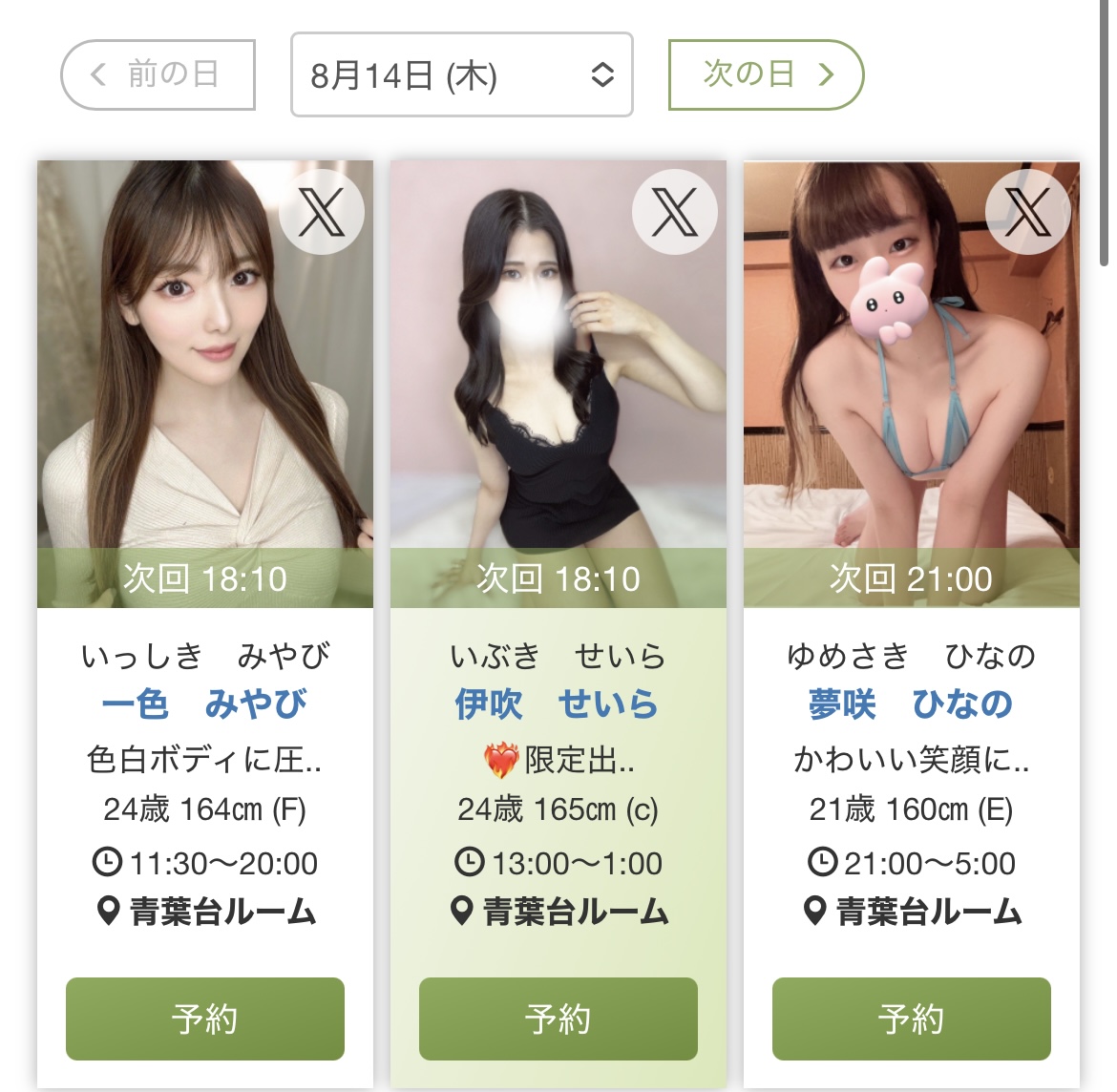The image size is (1117, 1092).
Task: Tap 予約 for 一色 みやび
Action: tap(204, 1018)
